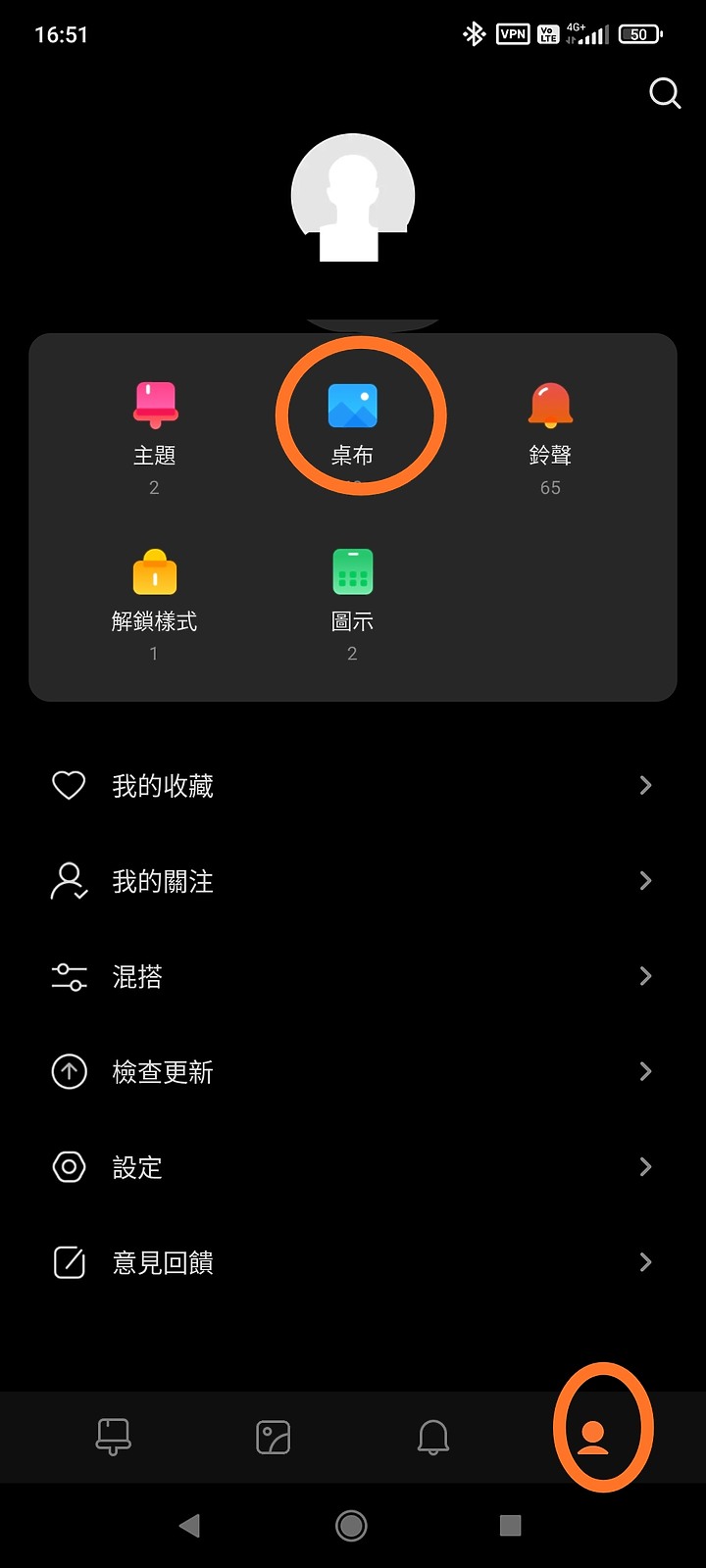
Task: Open 意見回饋 feedback row
Action: (x=353, y=1262)
